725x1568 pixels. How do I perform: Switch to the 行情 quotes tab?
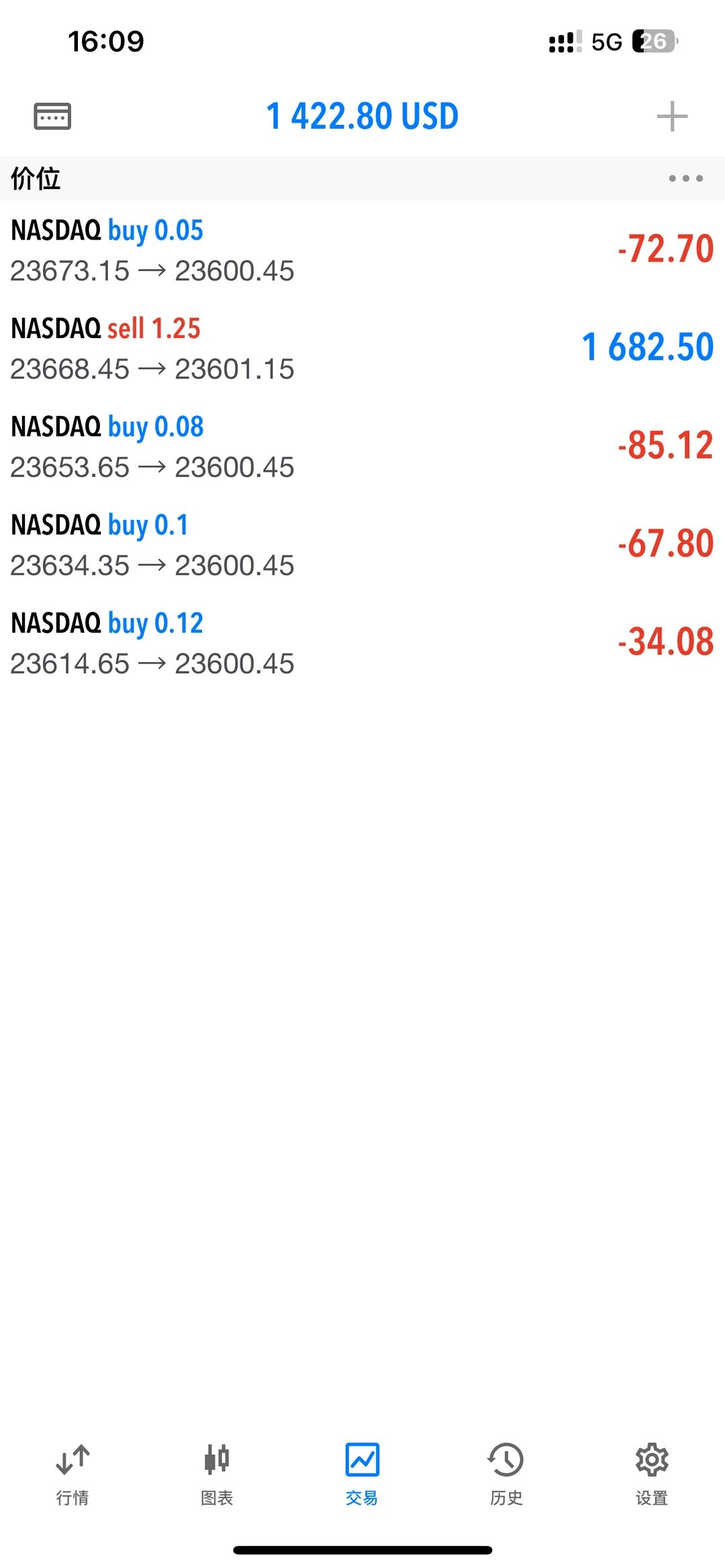coord(72,1473)
